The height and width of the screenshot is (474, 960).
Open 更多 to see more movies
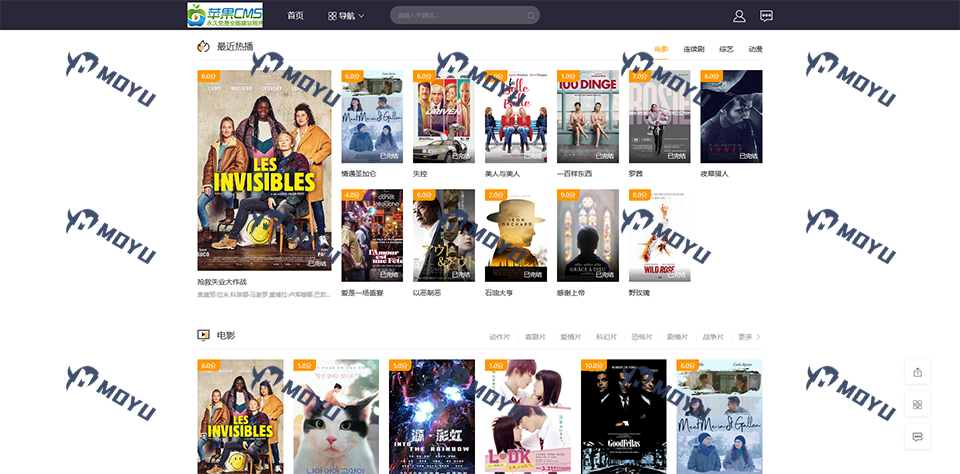click(748, 337)
